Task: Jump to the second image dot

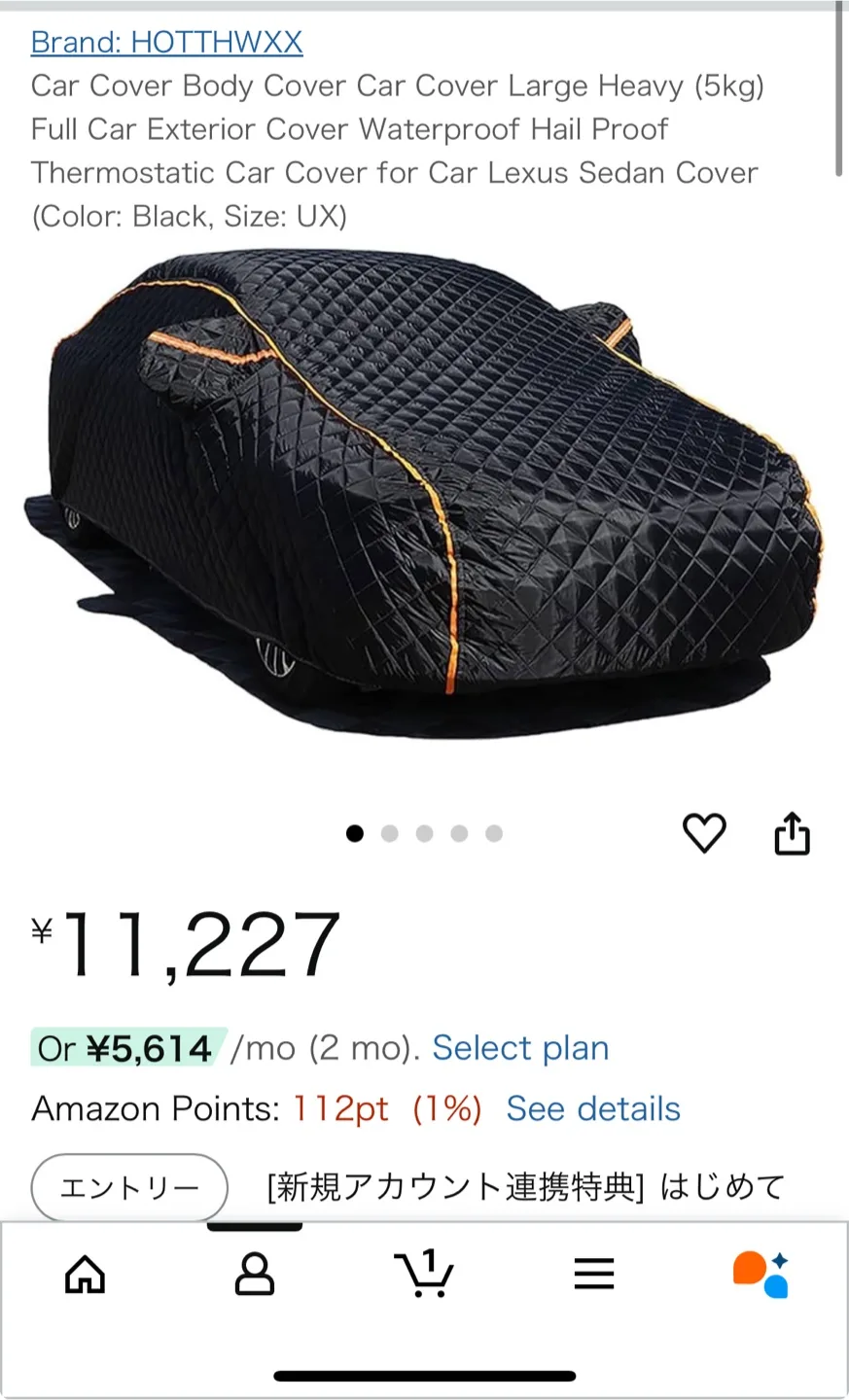Action: 390,833
